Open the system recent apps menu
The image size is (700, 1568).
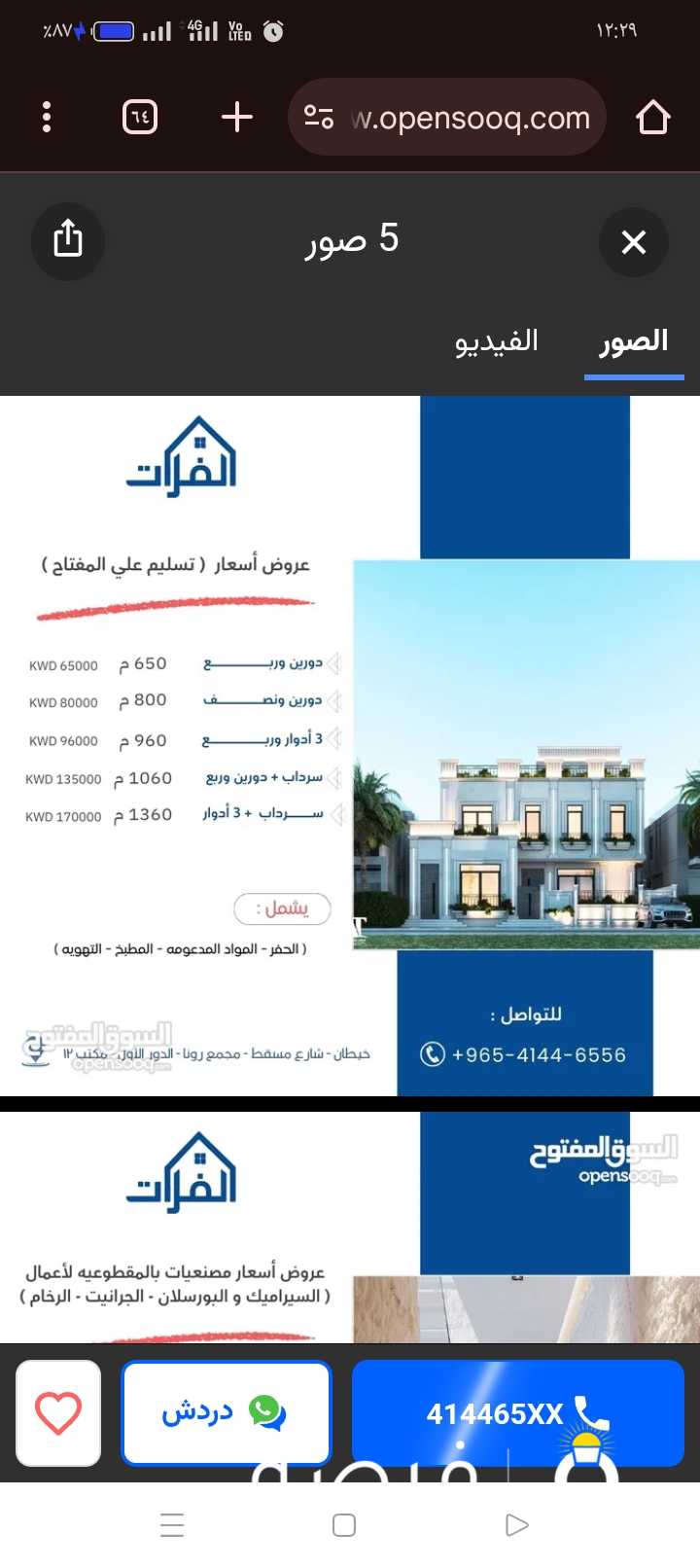(x=172, y=1525)
